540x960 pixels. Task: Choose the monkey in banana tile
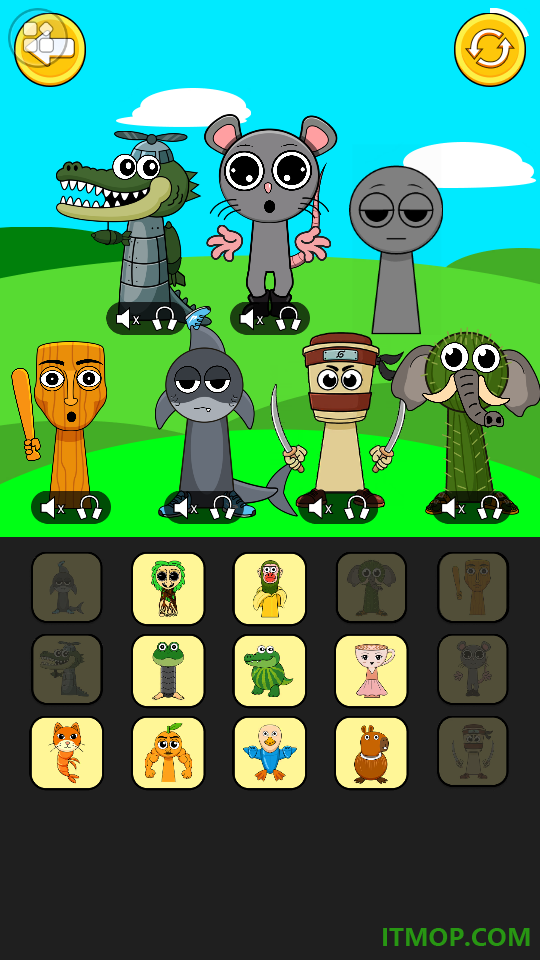tap(270, 589)
